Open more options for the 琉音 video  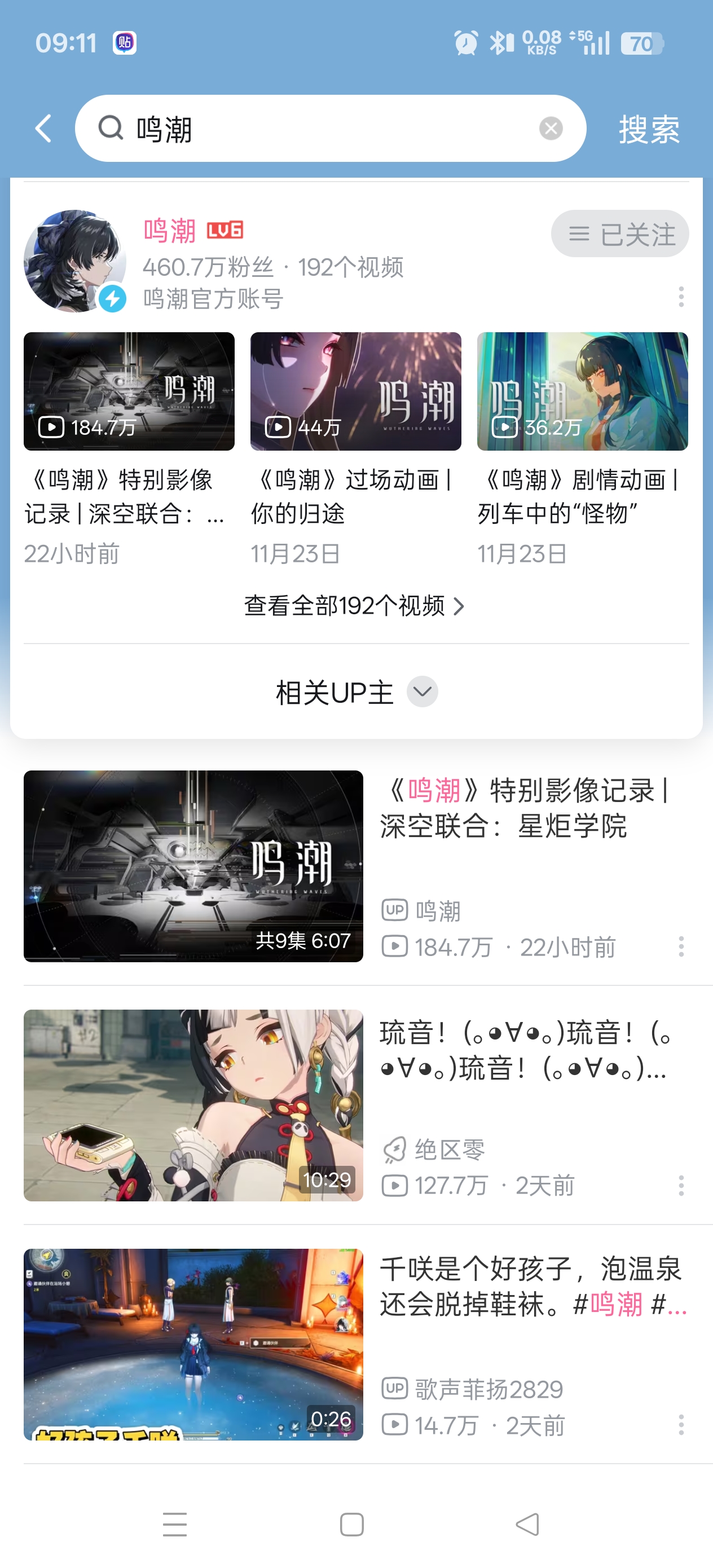click(x=681, y=1185)
